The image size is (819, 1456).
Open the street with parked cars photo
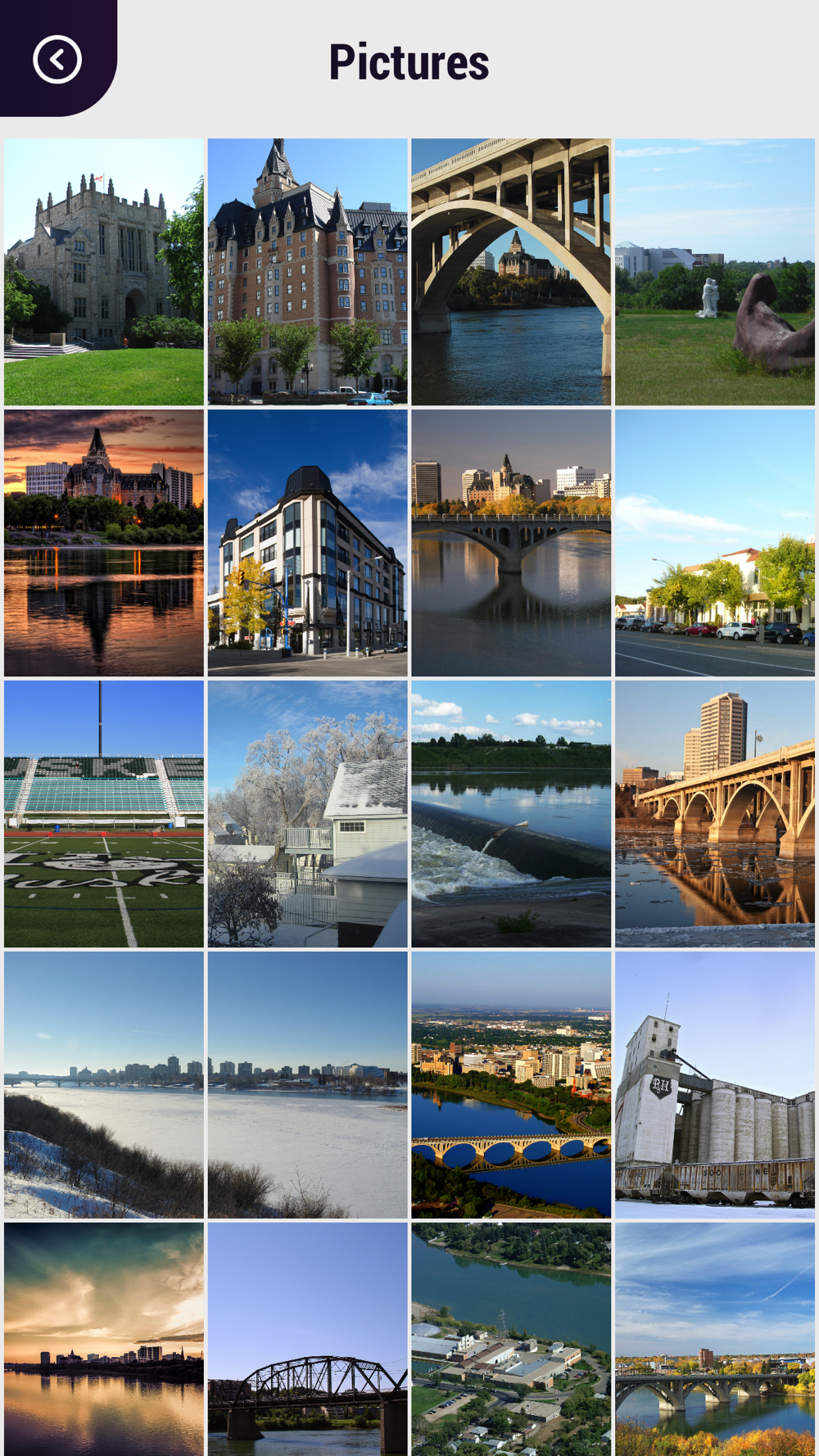point(715,543)
